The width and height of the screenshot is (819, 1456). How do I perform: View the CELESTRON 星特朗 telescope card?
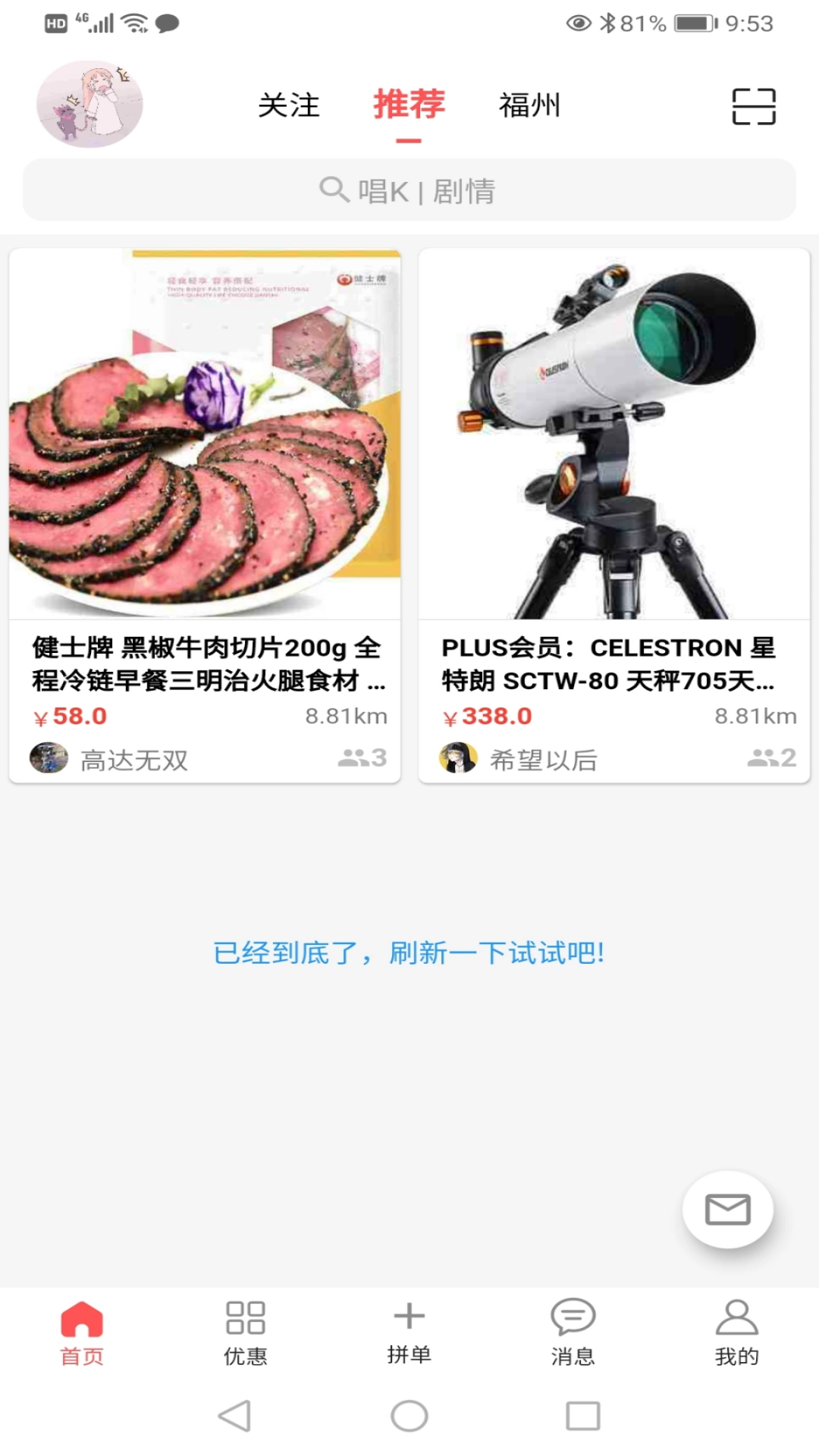point(614,516)
